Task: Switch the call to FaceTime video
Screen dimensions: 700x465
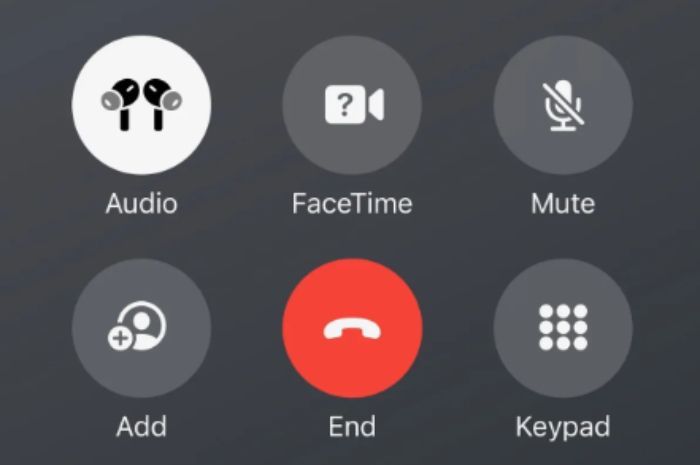Action: click(352, 105)
